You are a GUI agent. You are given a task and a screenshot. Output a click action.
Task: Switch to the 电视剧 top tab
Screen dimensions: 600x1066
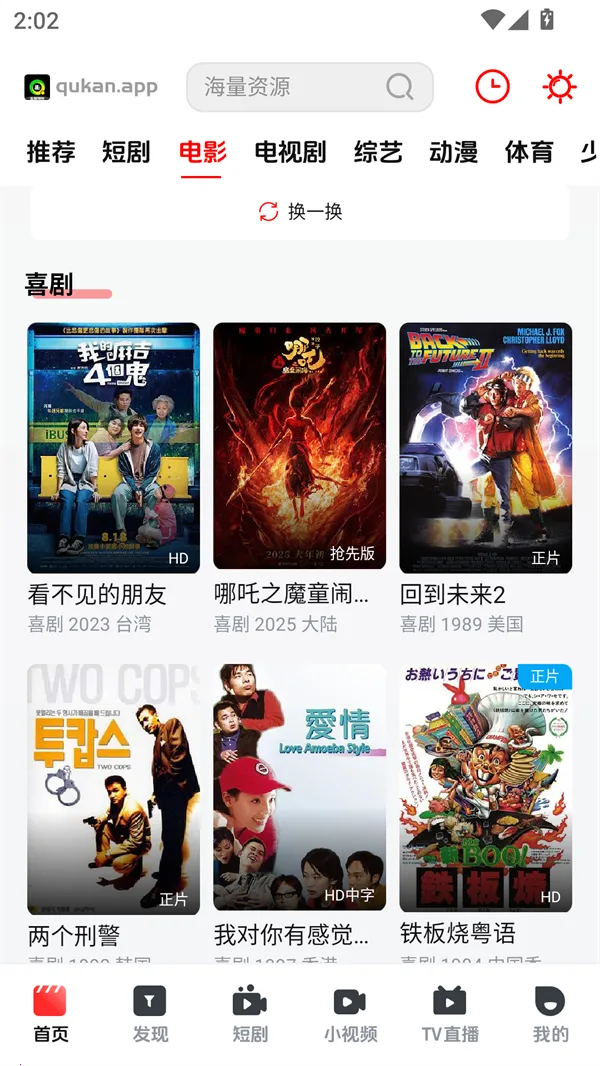290,152
